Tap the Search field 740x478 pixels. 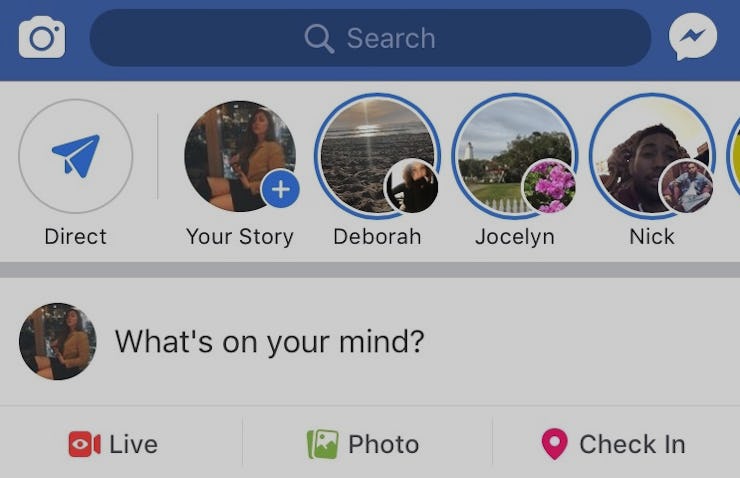coord(370,39)
